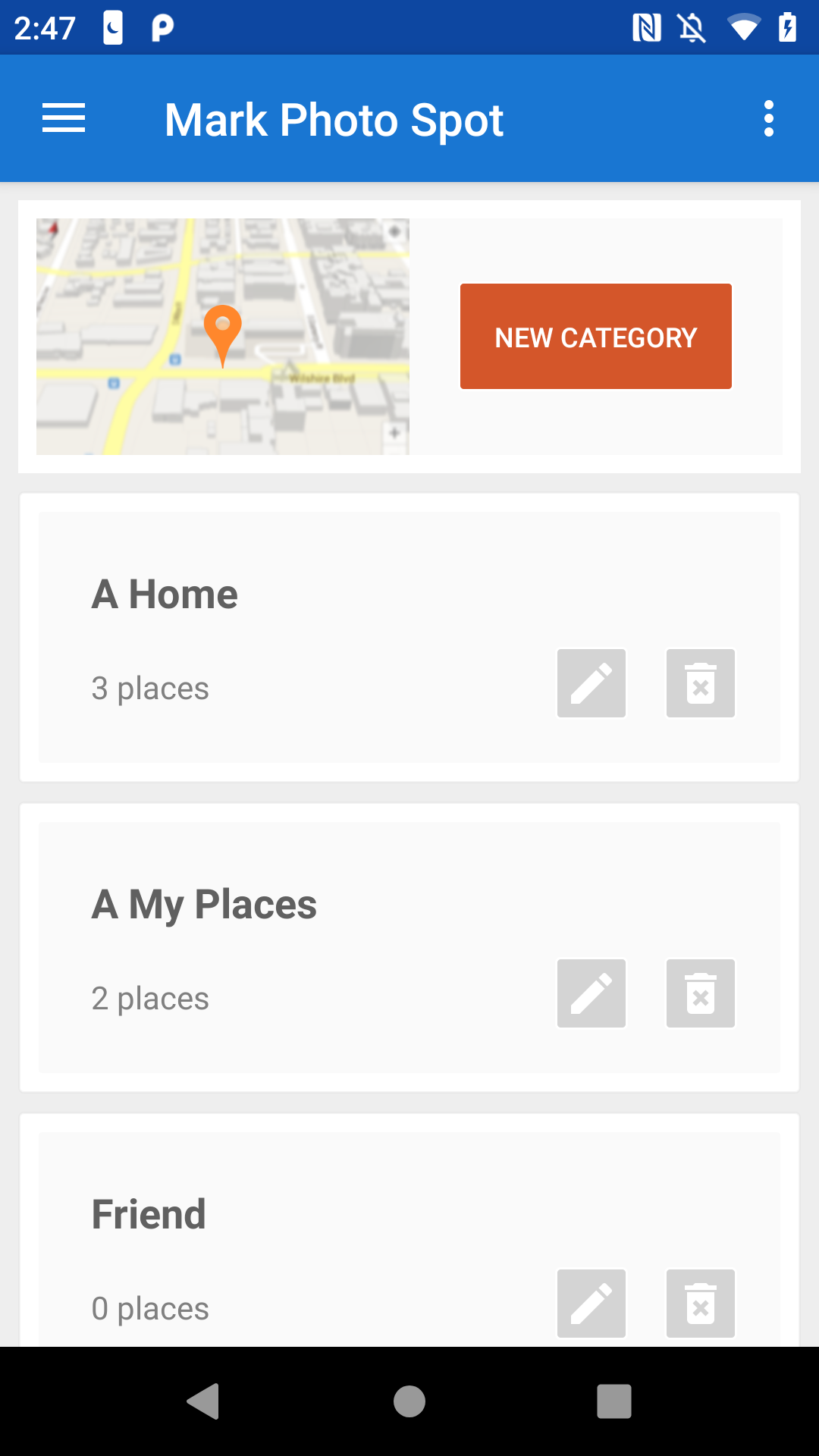This screenshot has height=1456, width=819.
Task: Edit the A My Places category
Action: point(591,993)
